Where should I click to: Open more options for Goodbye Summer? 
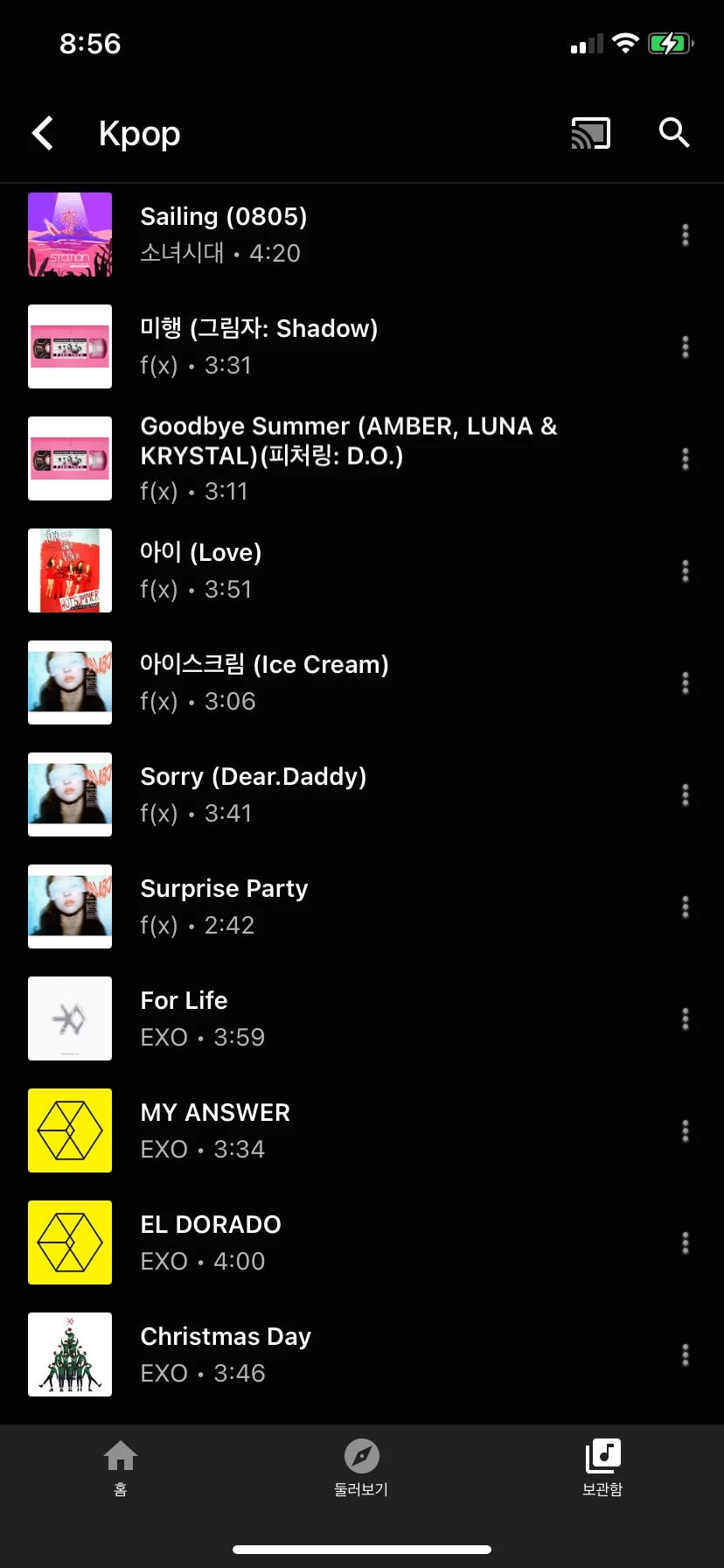click(685, 458)
